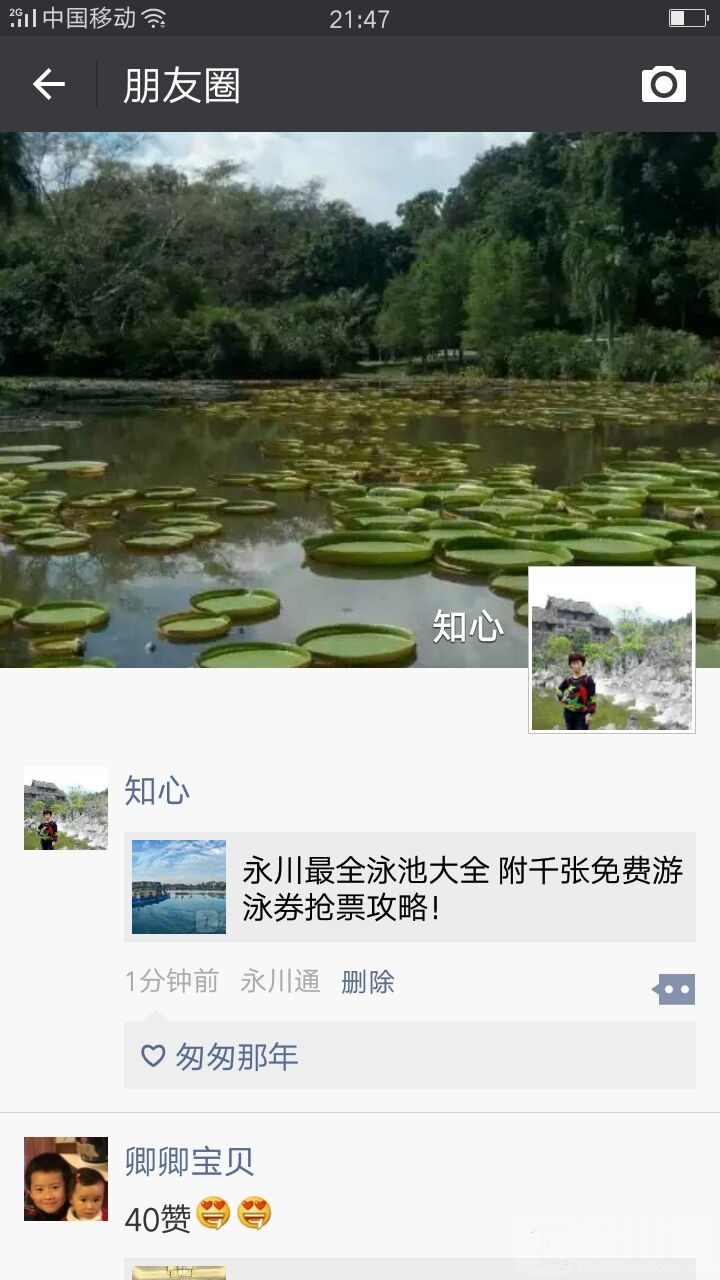Open the camera to post a moment
This screenshot has width=720, height=1280.
coord(664,85)
